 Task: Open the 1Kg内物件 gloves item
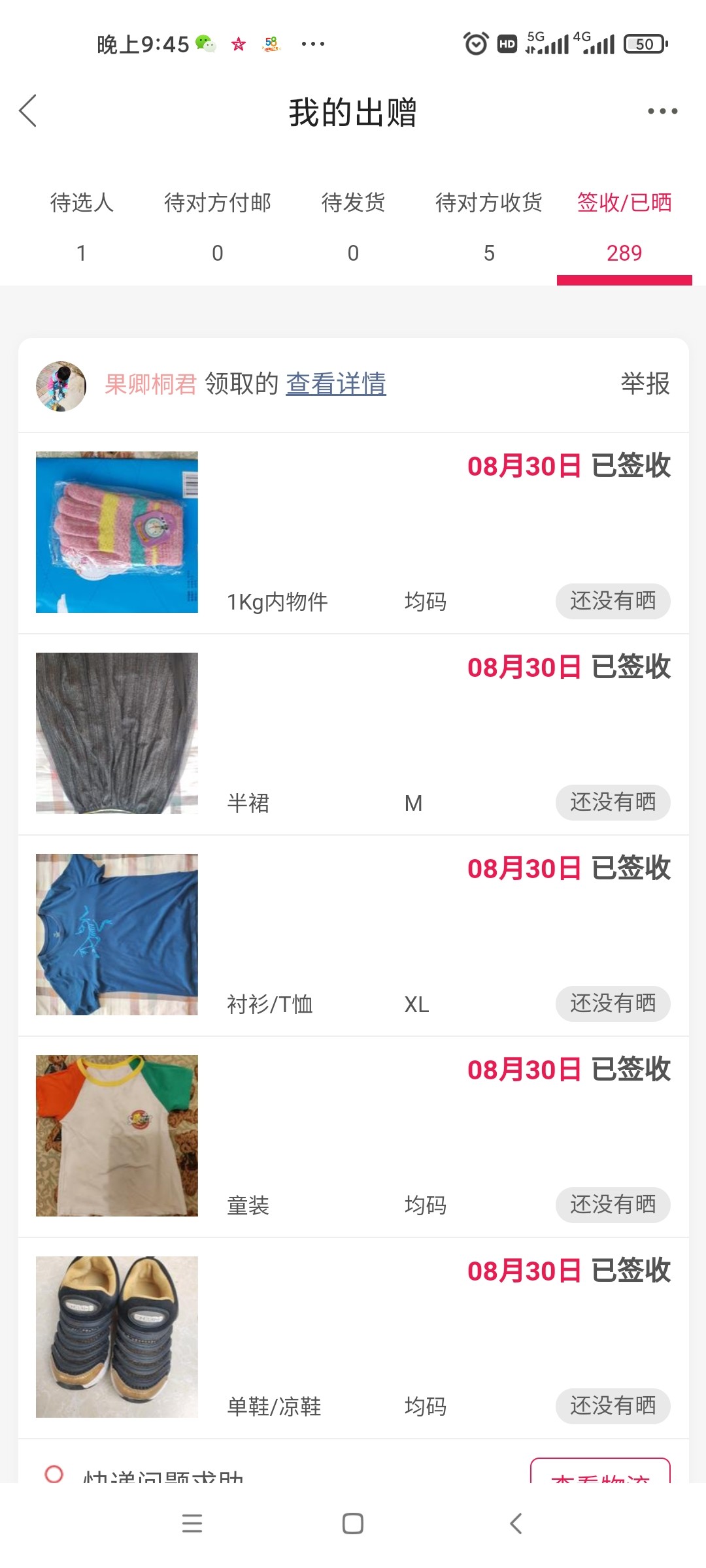[x=117, y=532]
